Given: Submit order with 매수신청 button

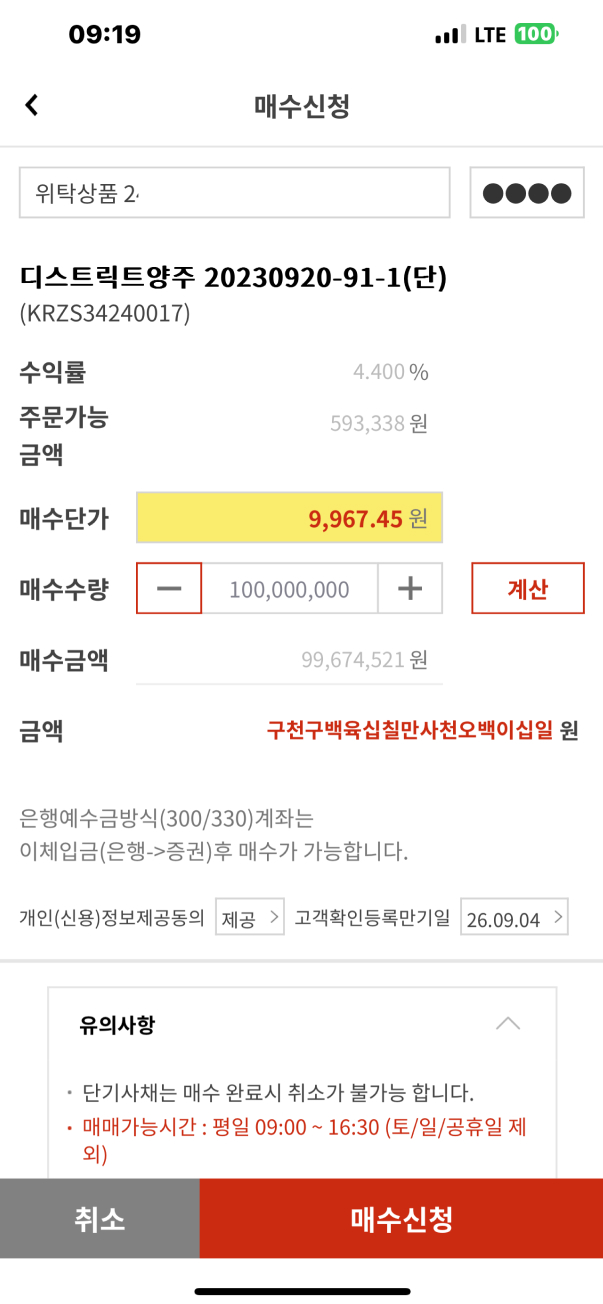Looking at the screenshot, I should (x=401, y=1218).
